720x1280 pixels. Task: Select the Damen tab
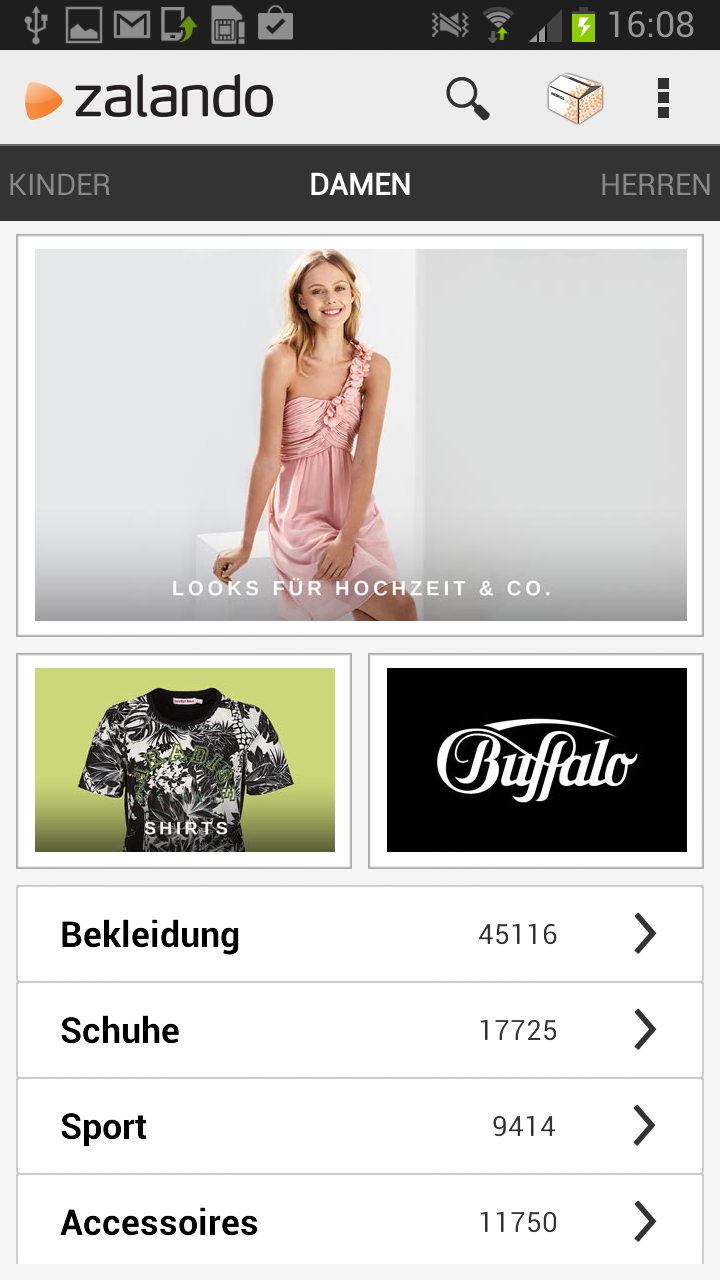click(x=360, y=185)
